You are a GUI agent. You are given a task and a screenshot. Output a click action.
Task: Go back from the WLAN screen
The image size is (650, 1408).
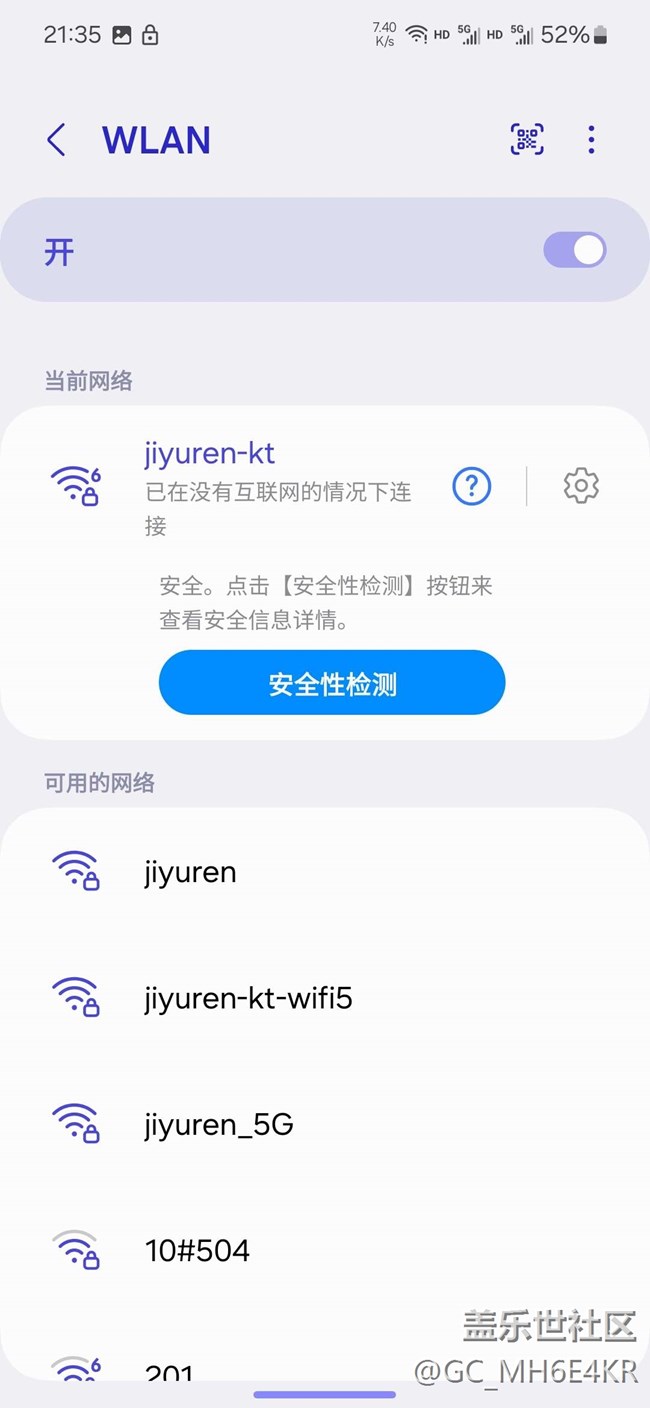click(x=56, y=140)
